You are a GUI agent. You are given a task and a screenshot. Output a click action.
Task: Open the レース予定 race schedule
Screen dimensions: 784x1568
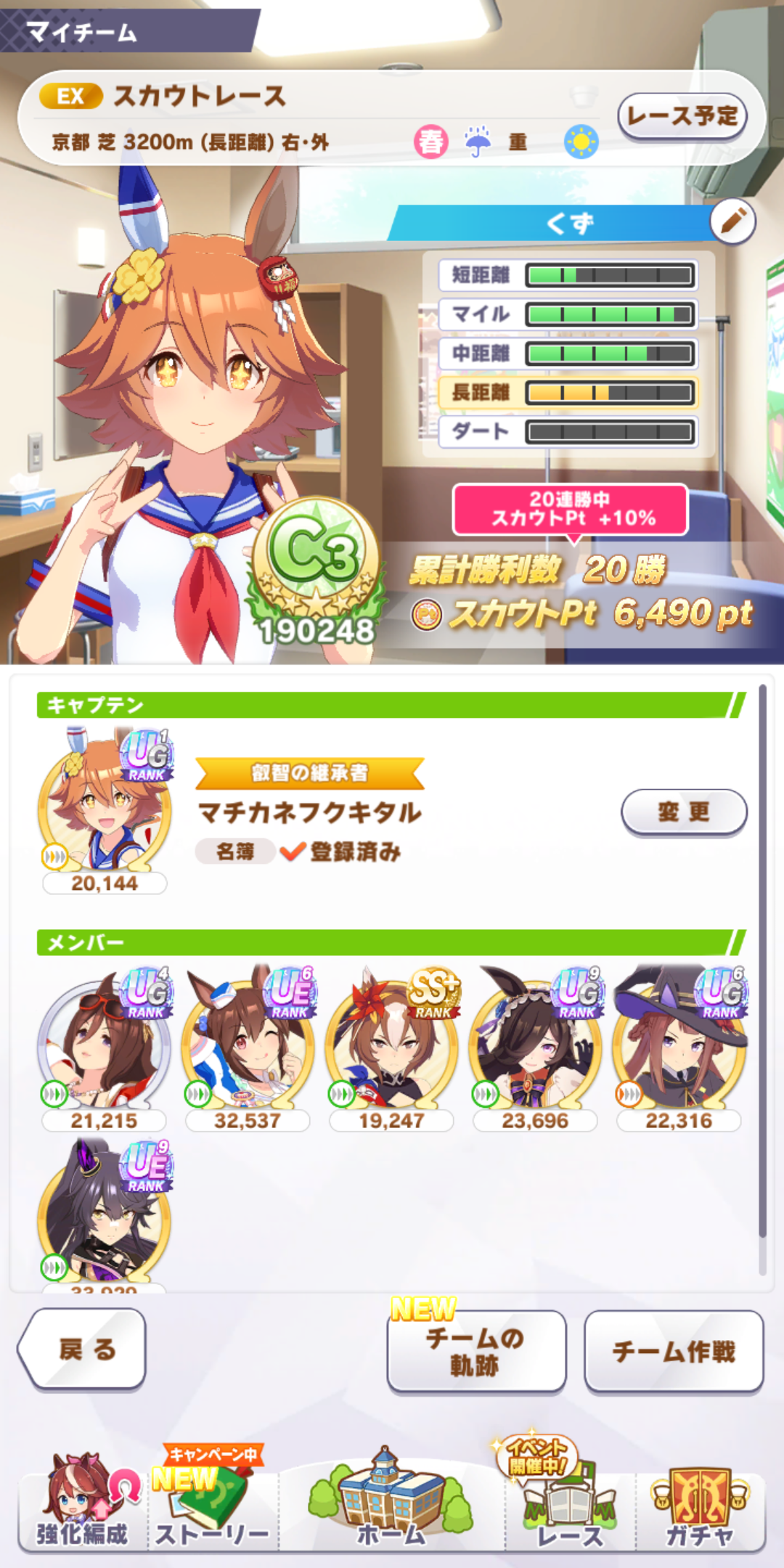click(x=682, y=116)
